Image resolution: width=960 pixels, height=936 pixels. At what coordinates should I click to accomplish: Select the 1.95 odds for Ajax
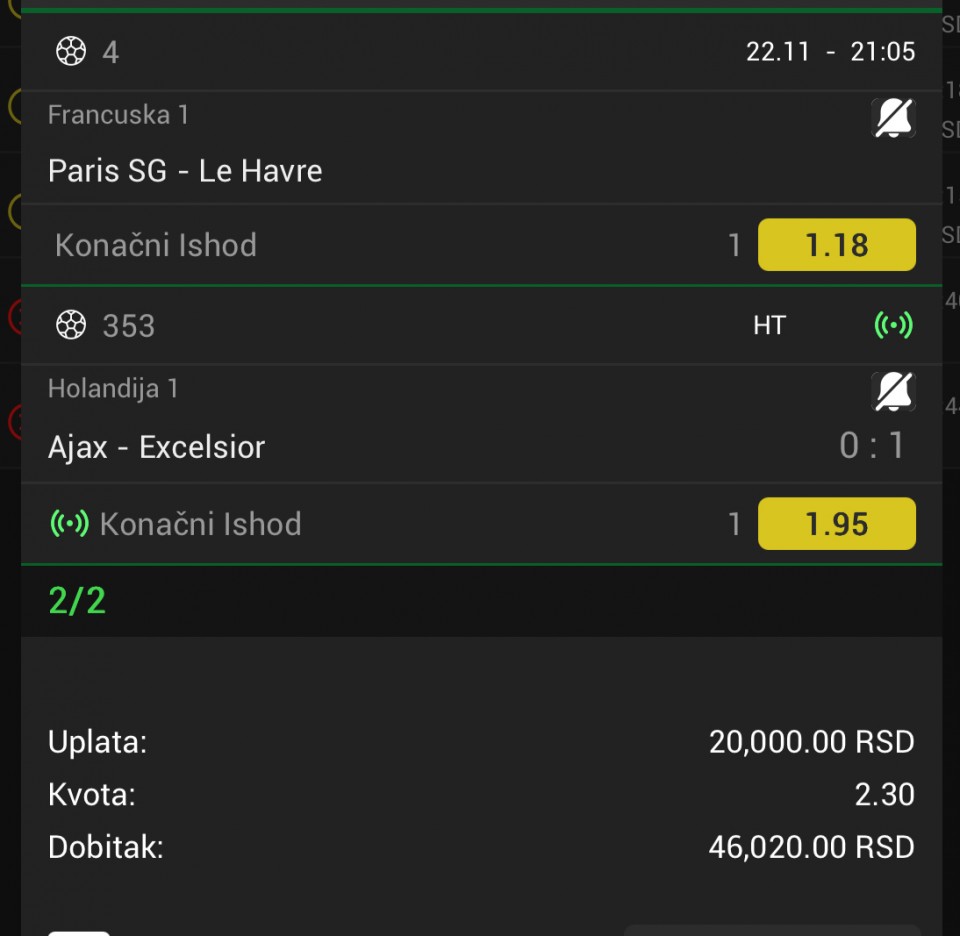click(836, 524)
